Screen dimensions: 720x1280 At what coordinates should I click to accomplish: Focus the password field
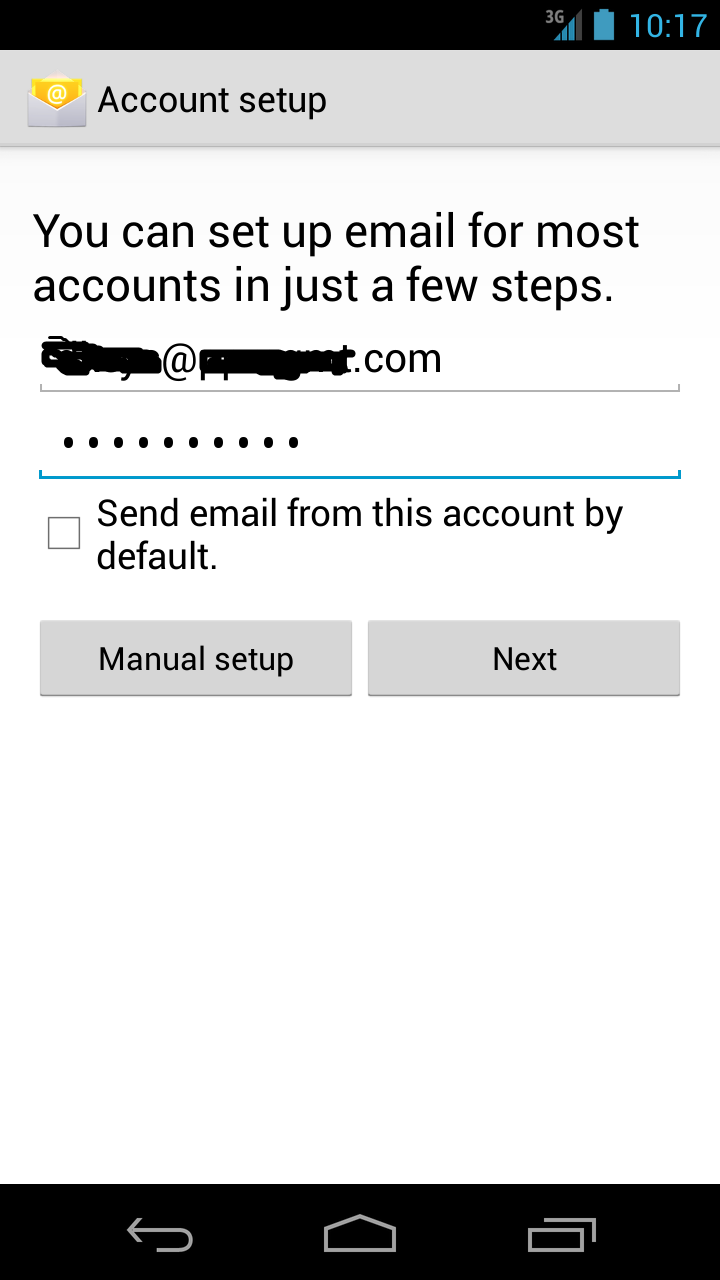pos(360,442)
